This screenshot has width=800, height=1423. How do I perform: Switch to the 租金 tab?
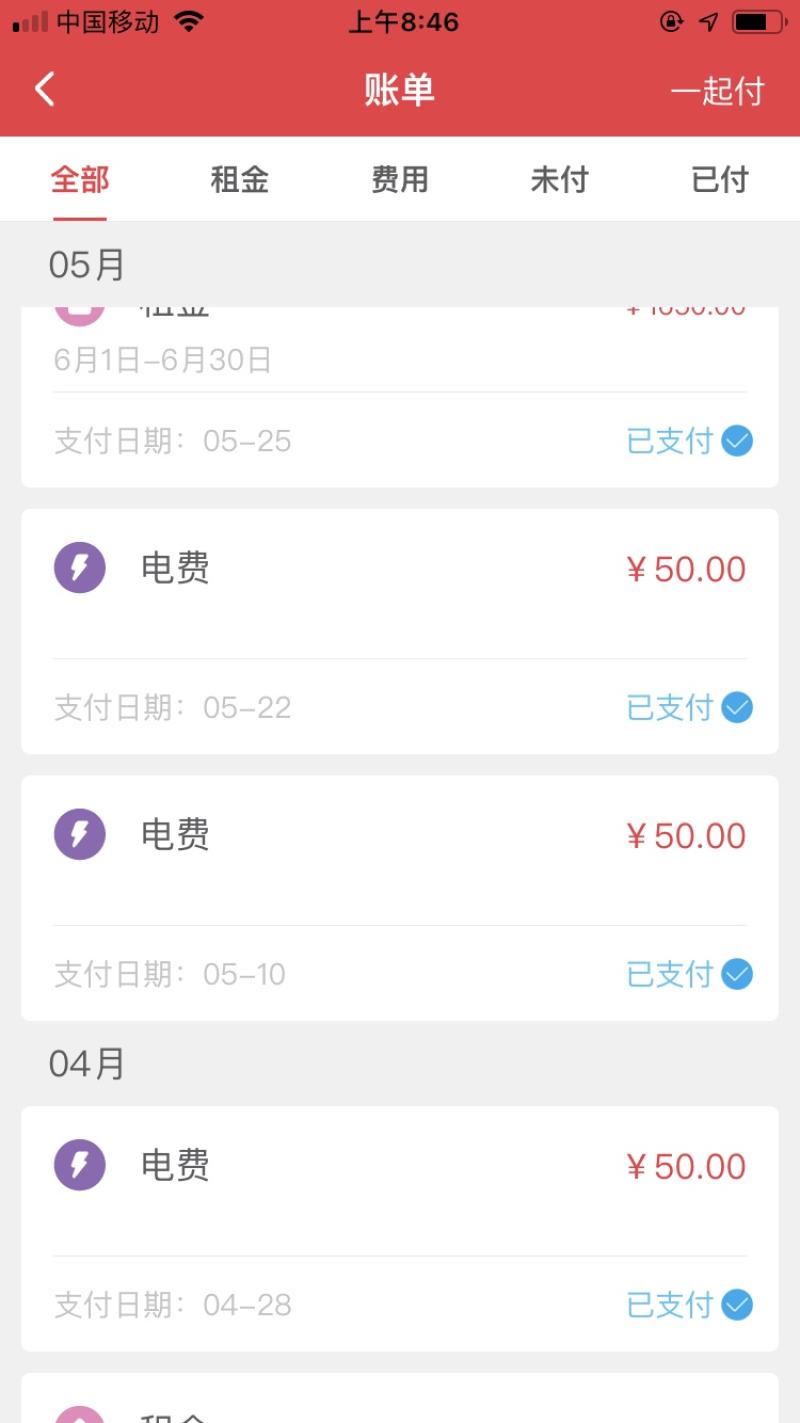[240, 180]
